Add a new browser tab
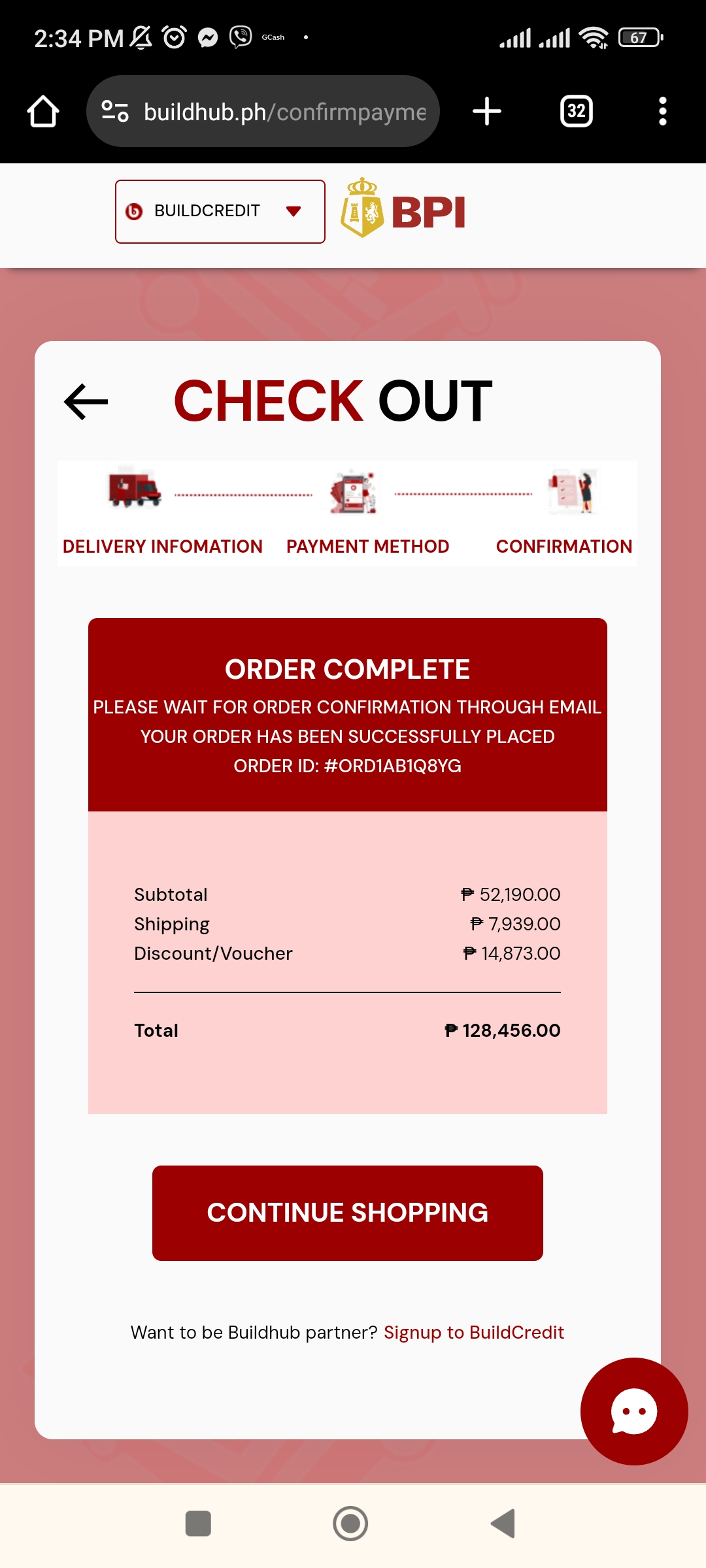706x1568 pixels. (486, 112)
